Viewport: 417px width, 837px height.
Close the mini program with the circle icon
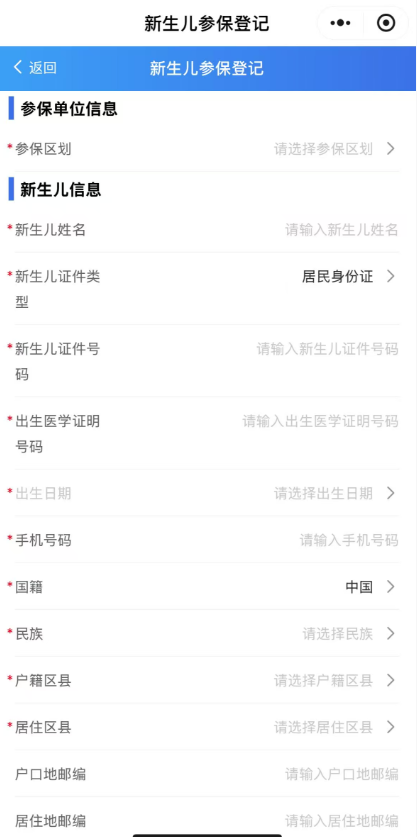click(386, 23)
